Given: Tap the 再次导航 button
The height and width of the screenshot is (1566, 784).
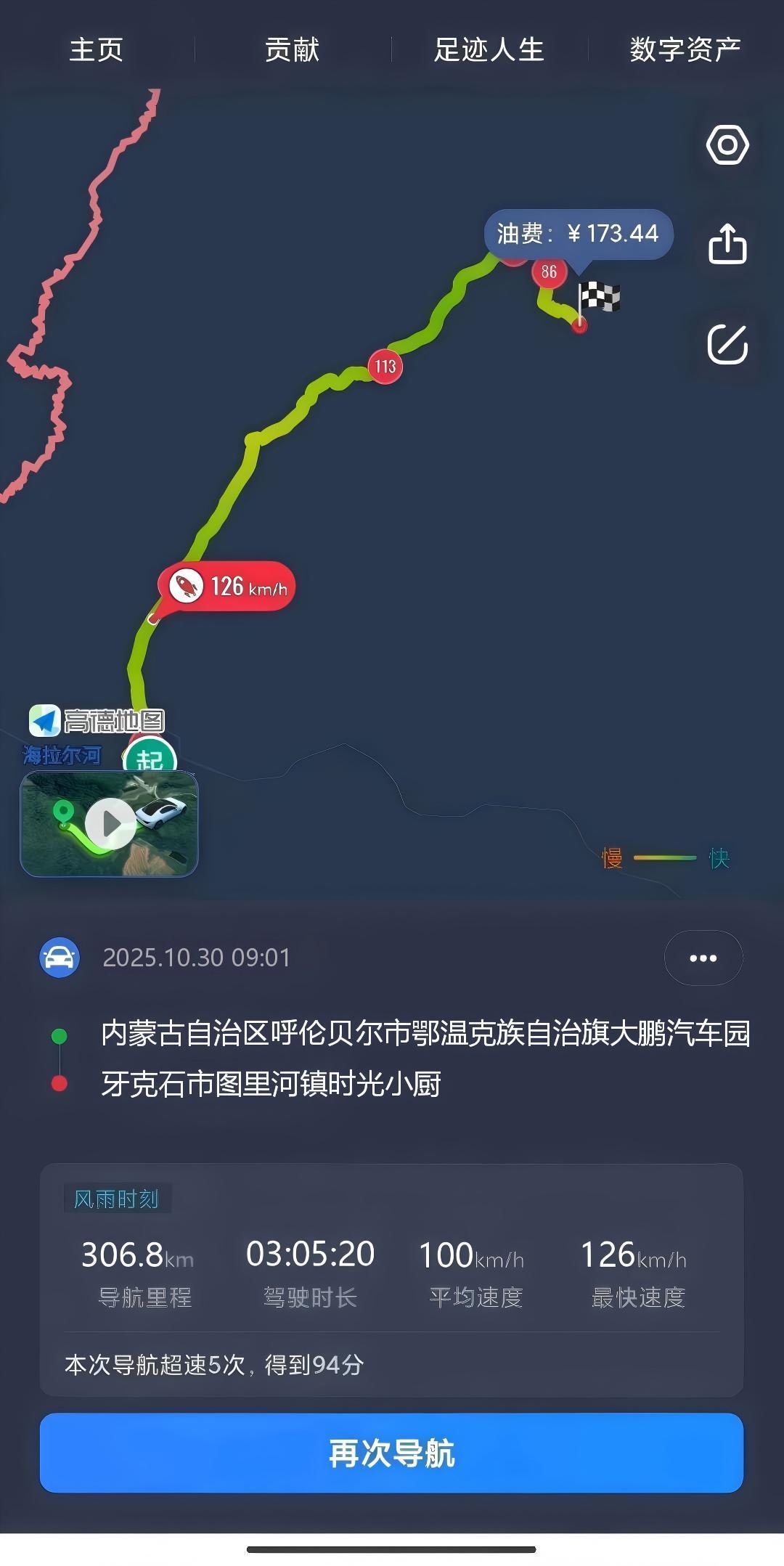Looking at the screenshot, I should [391, 1453].
